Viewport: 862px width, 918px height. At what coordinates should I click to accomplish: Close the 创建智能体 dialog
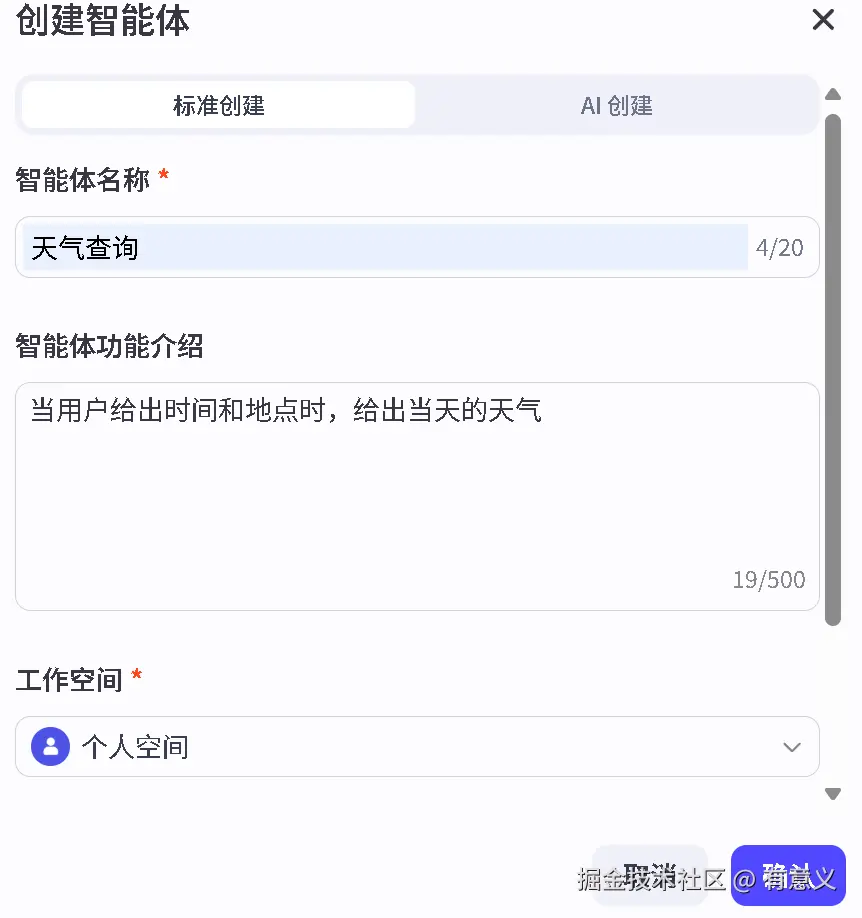pyautogui.click(x=823, y=20)
